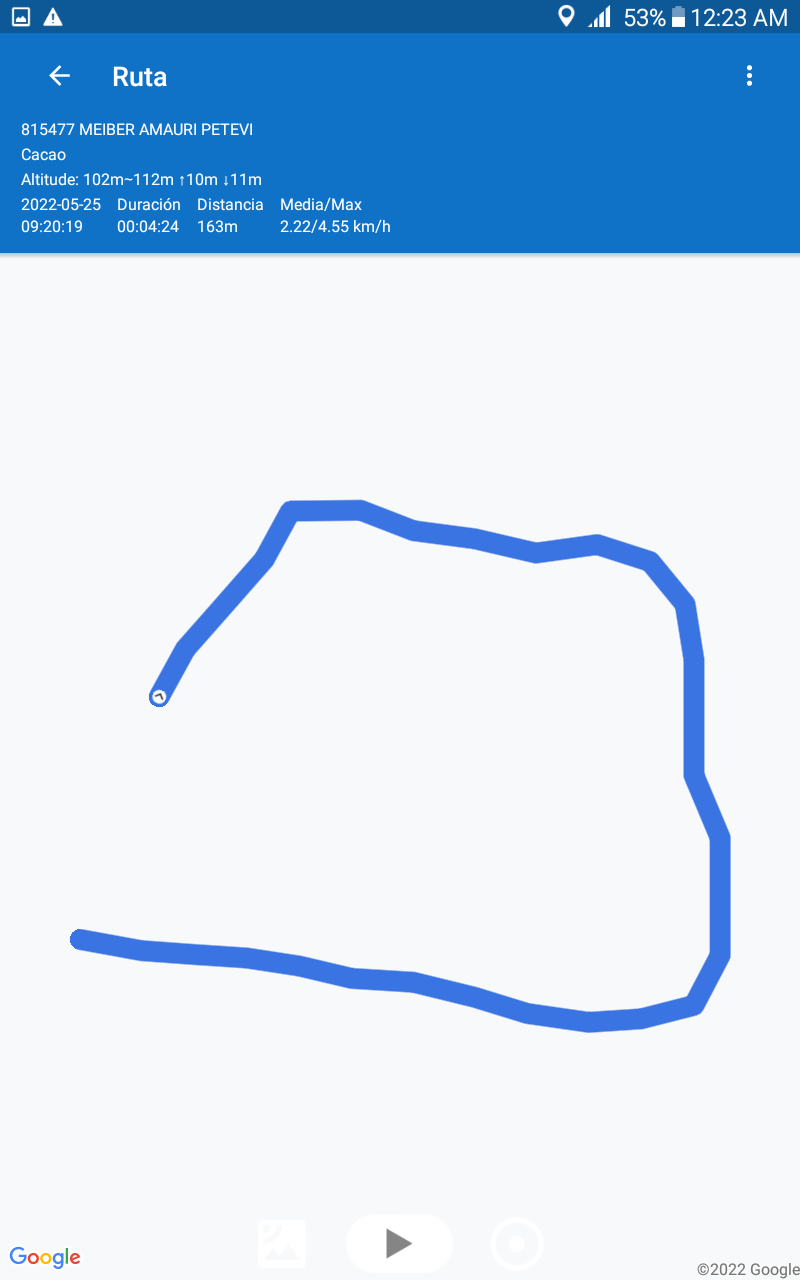Open the three-dot overflow menu

click(749, 76)
